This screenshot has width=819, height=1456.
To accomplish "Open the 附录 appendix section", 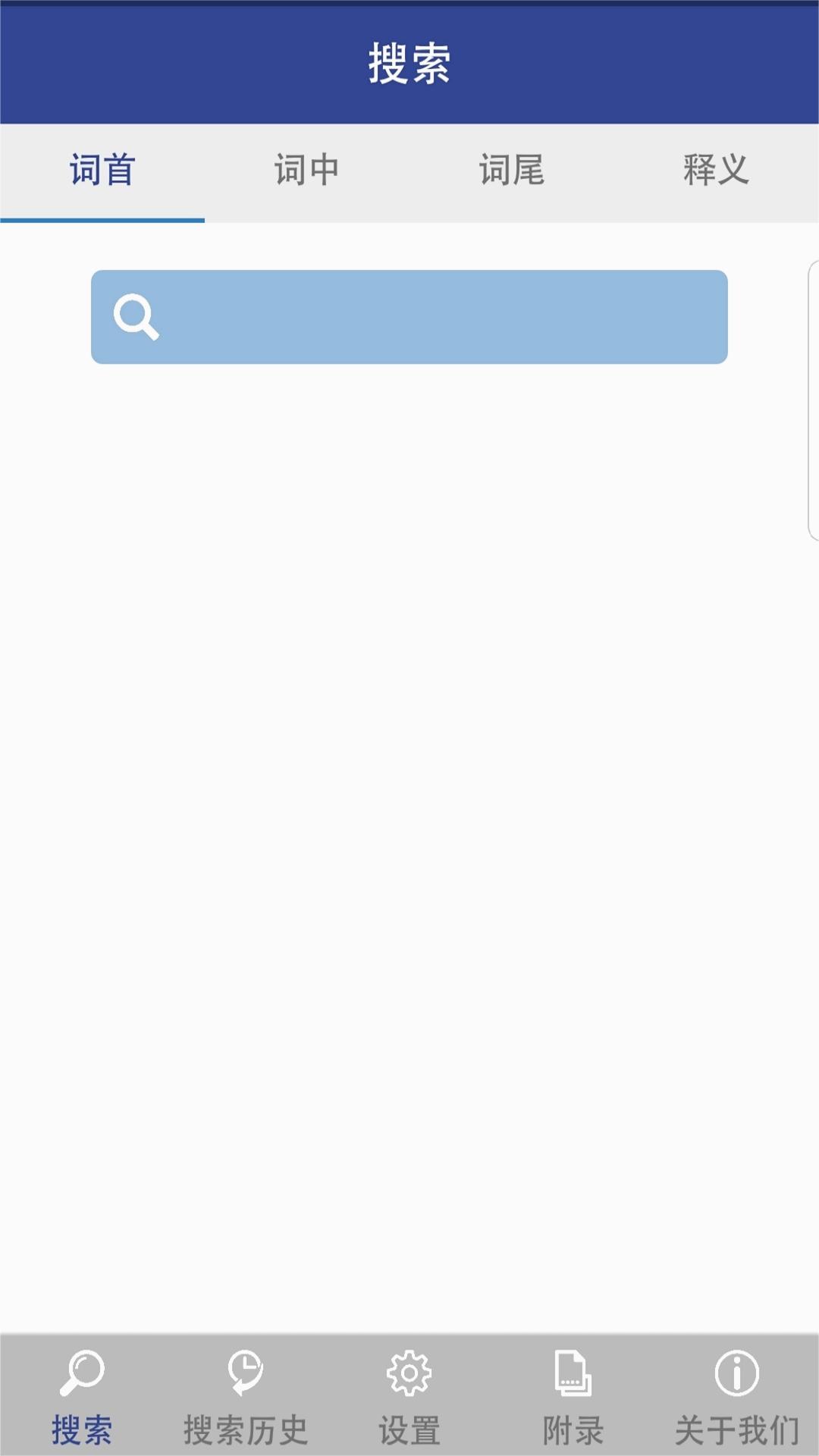I will click(x=573, y=1397).
